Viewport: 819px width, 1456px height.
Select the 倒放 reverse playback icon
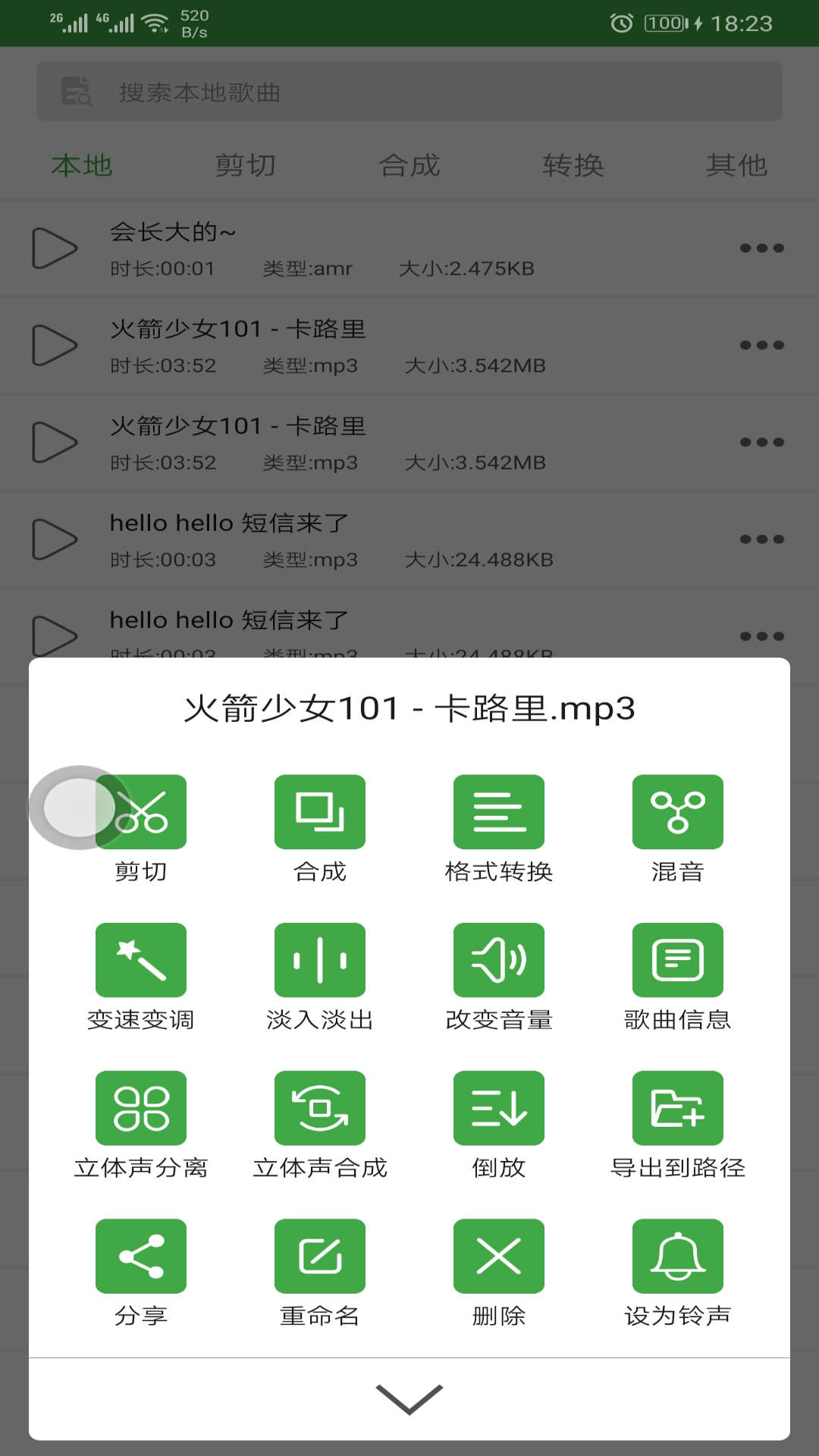tap(498, 1107)
